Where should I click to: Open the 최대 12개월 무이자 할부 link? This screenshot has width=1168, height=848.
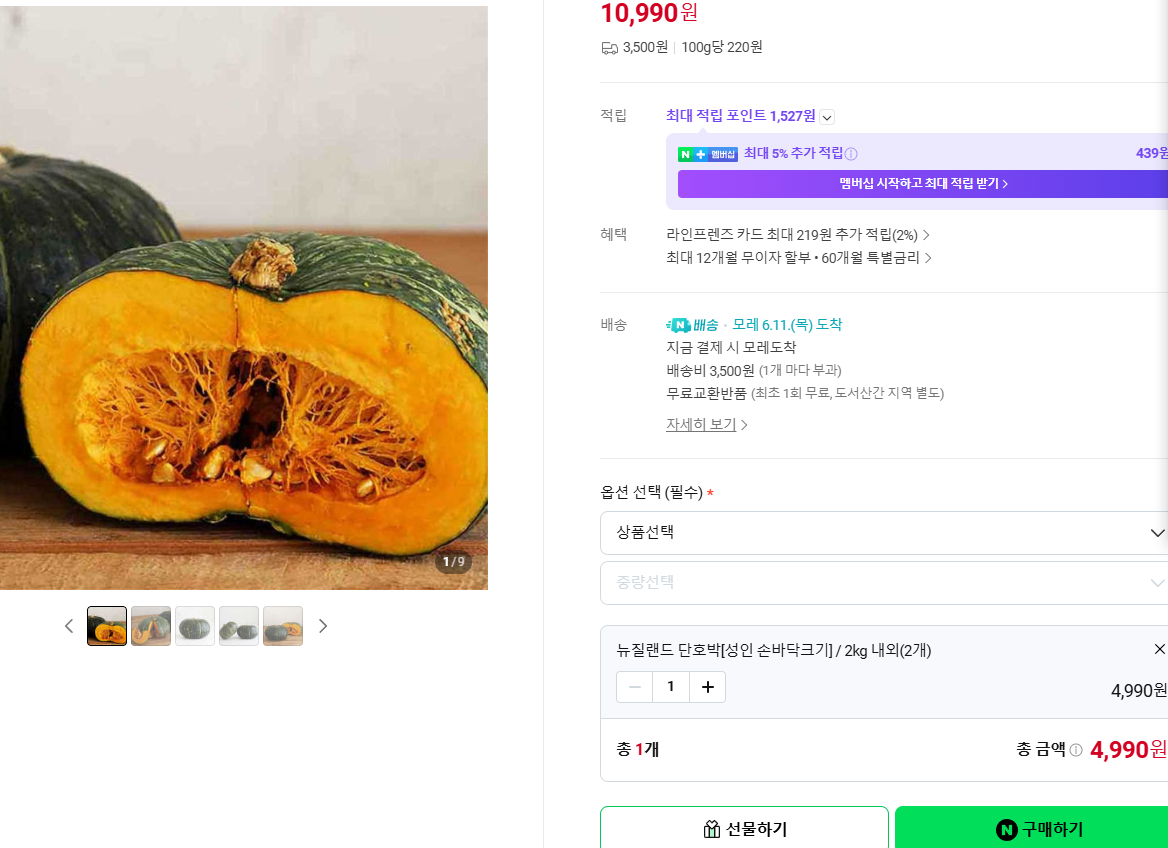[799, 258]
